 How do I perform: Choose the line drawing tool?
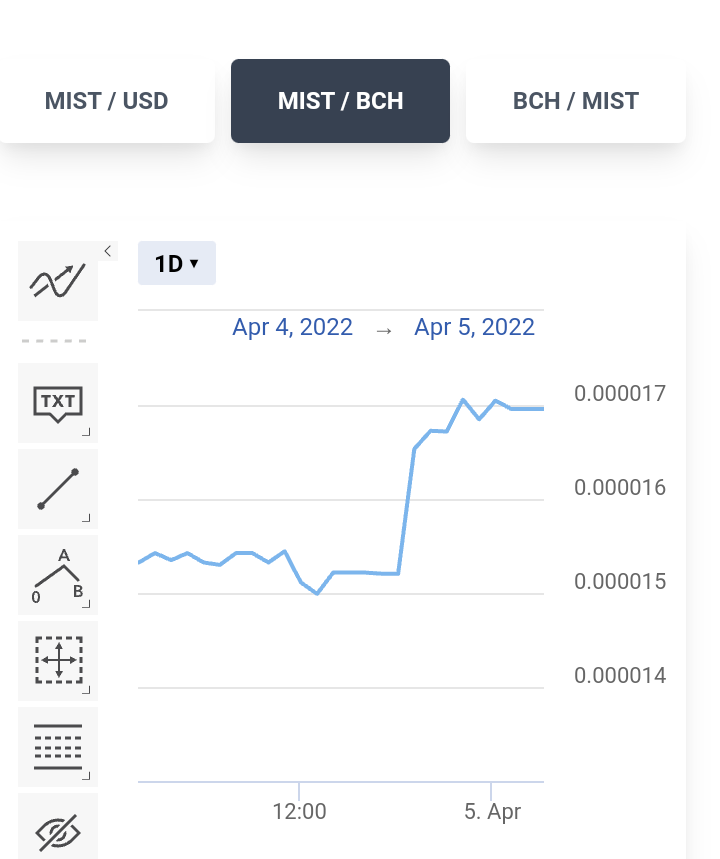[x=58, y=489]
